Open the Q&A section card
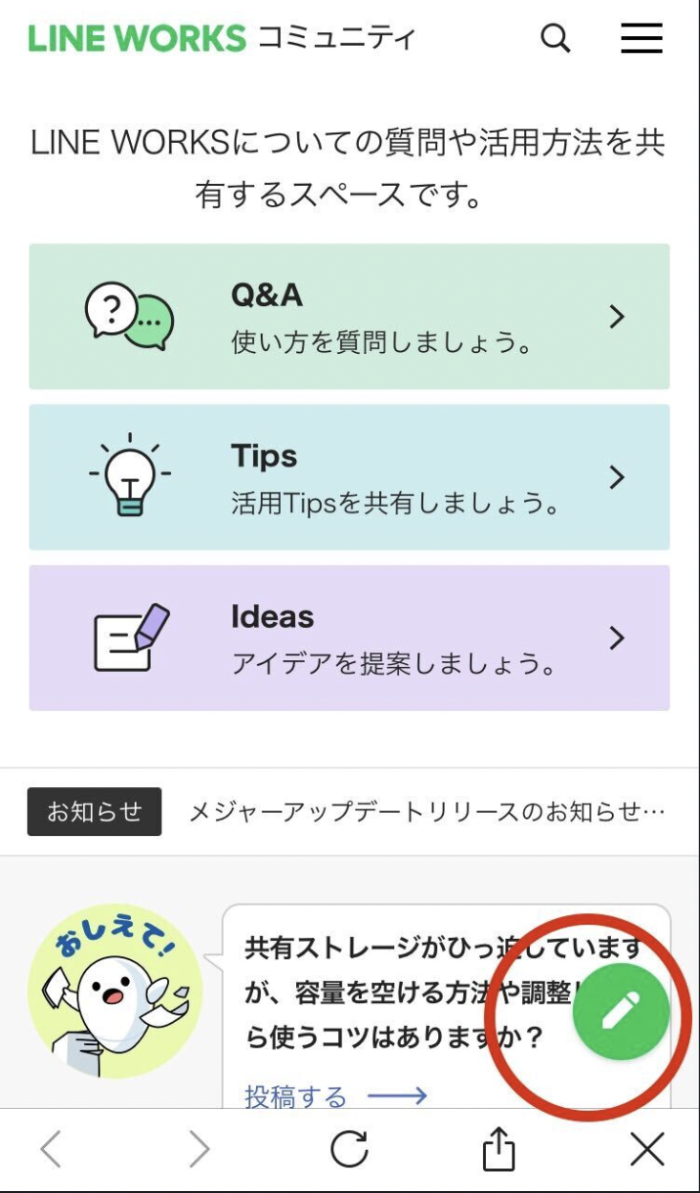This screenshot has width=700, height=1193. click(x=349, y=317)
